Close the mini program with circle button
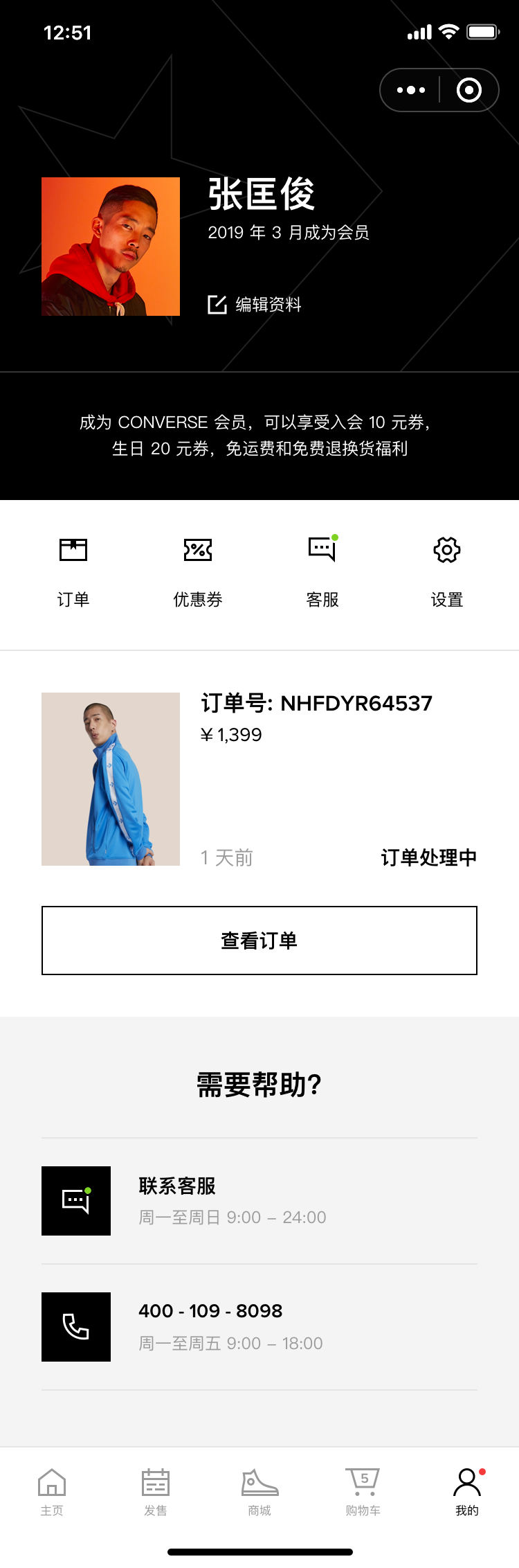Viewport: 519px width, 1568px height. click(x=469, y=90)
